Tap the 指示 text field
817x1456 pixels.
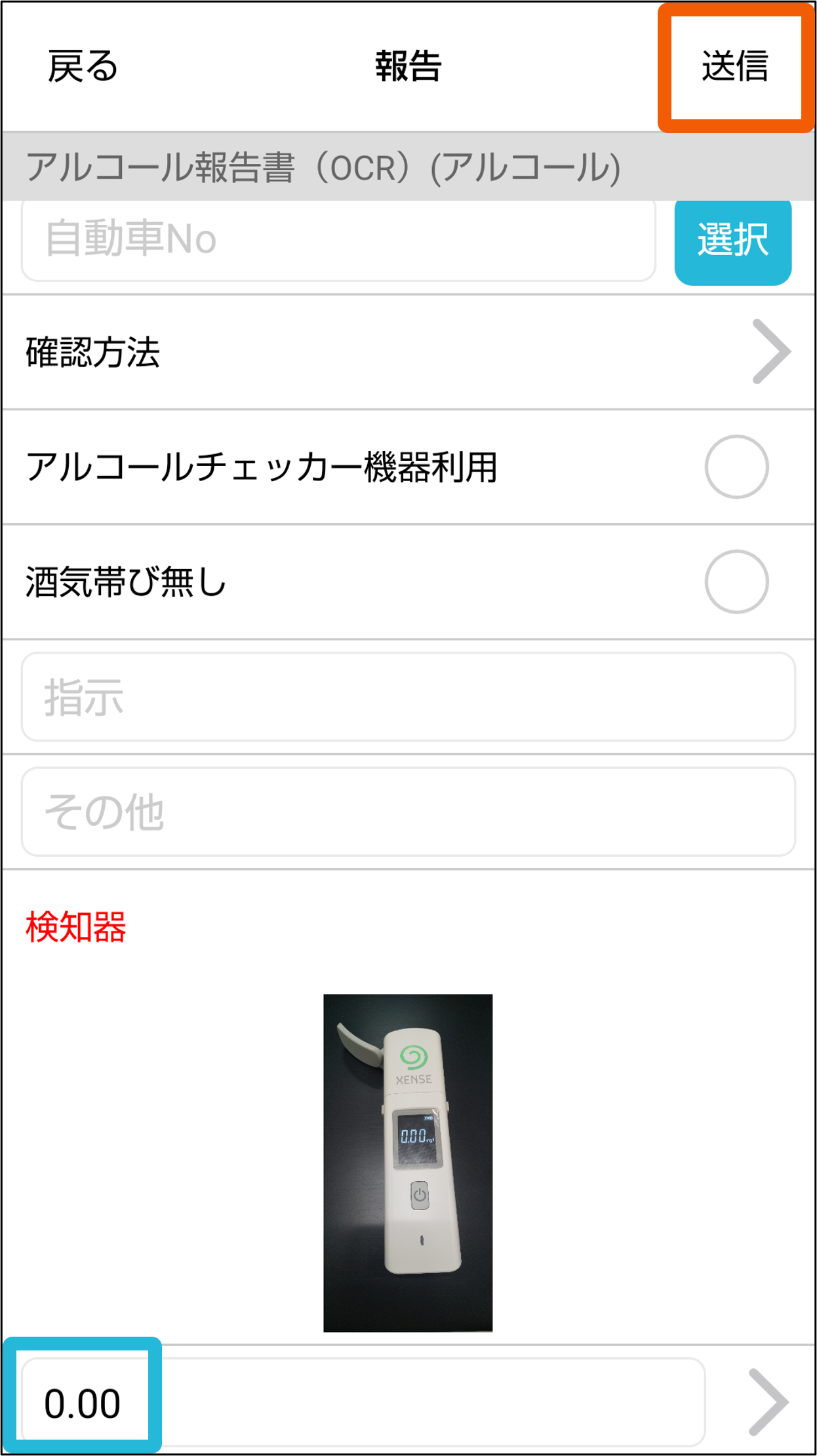(x=408, y=697)
